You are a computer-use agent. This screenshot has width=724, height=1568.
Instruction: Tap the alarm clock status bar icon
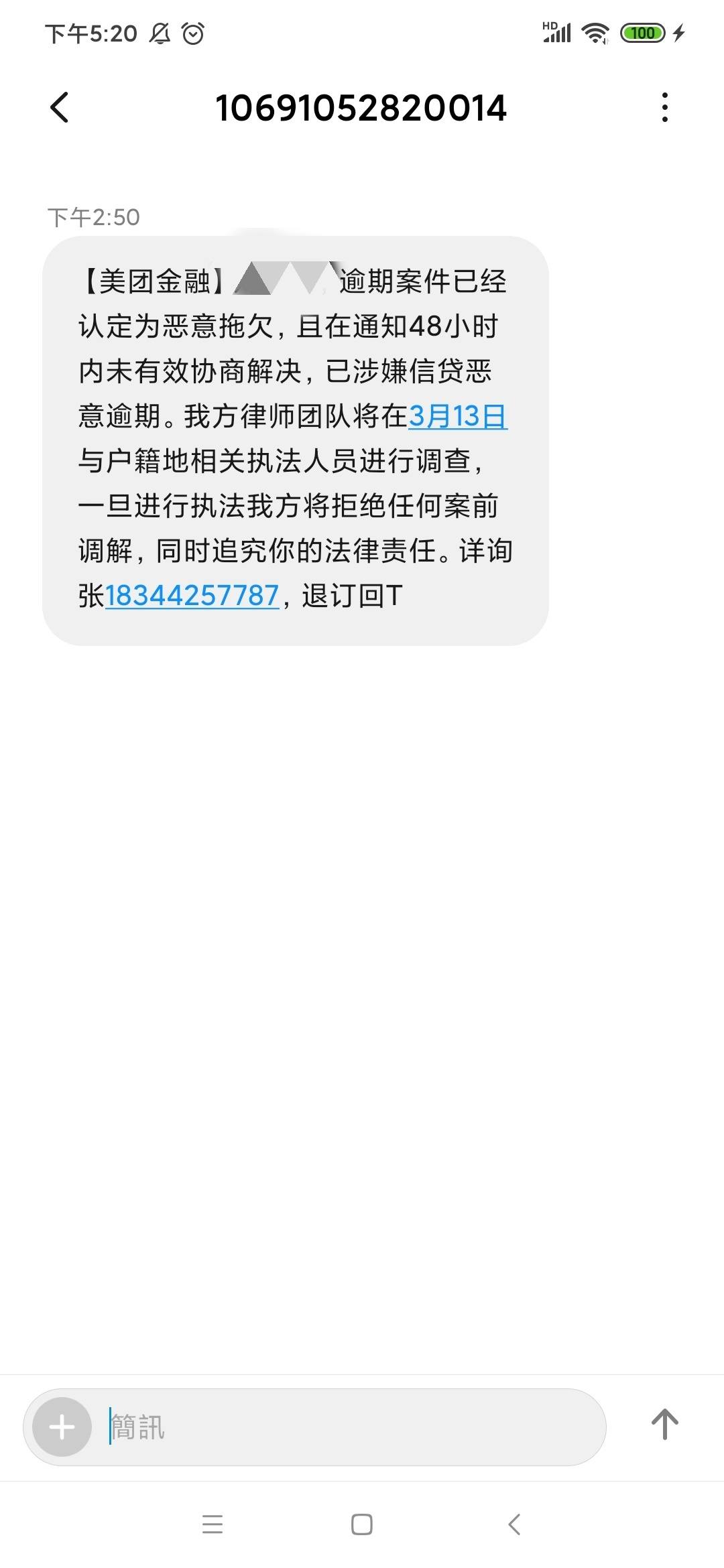click(194, 31)
